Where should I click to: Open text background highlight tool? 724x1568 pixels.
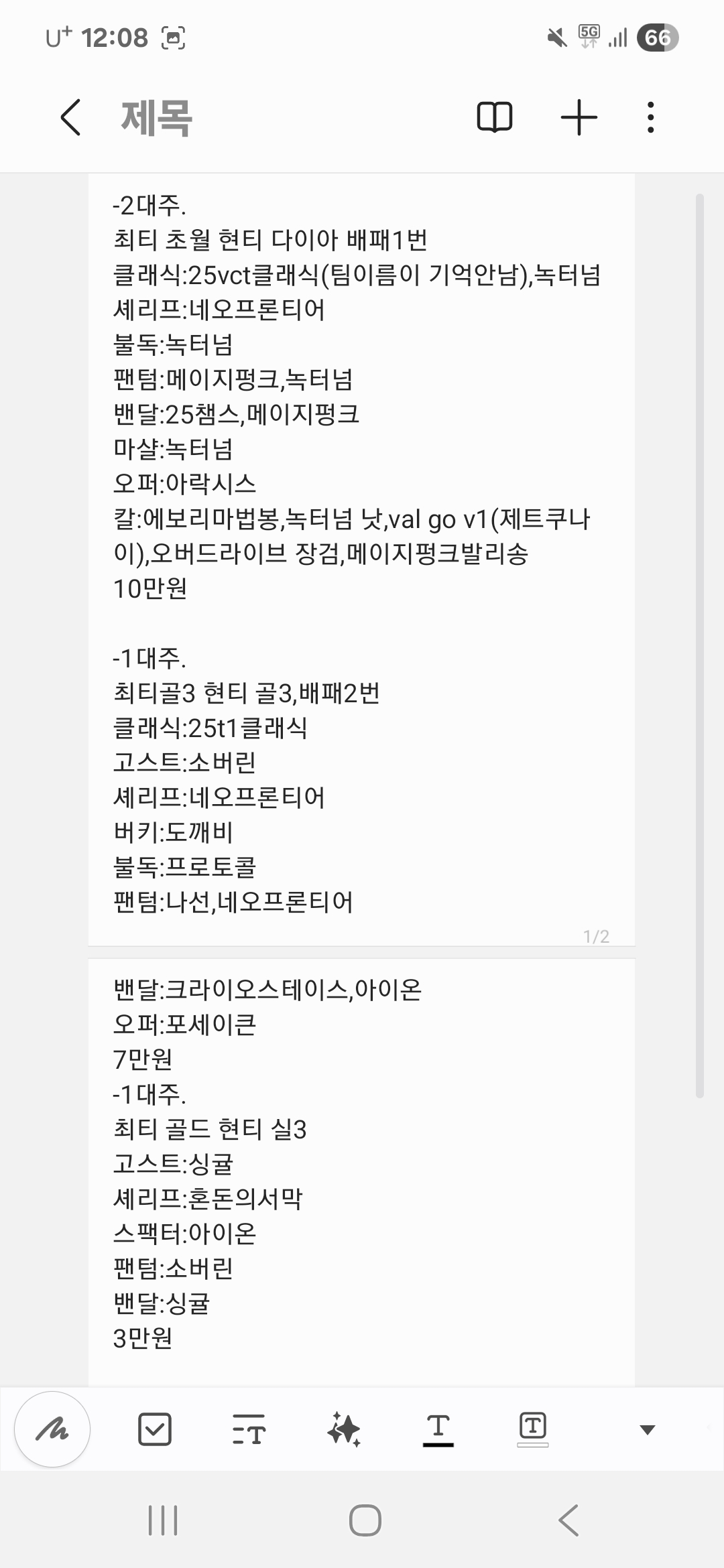pyautogui.click(x=533, y=1430)
